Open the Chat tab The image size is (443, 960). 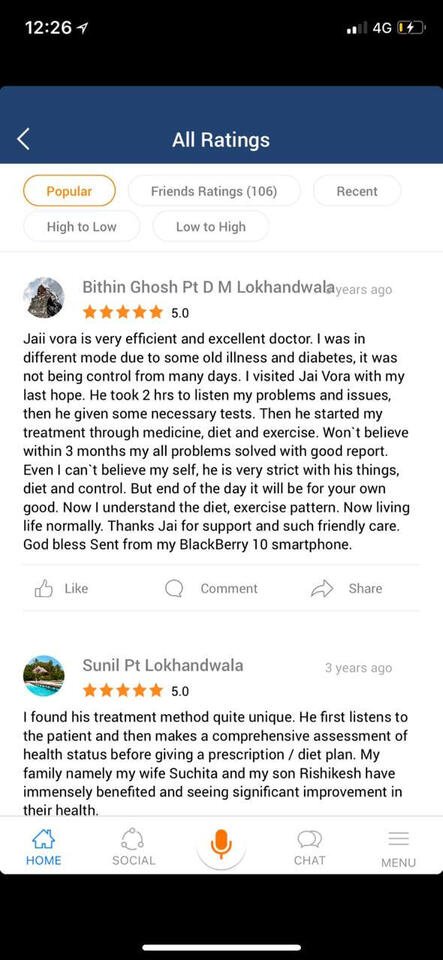point(310,847)
